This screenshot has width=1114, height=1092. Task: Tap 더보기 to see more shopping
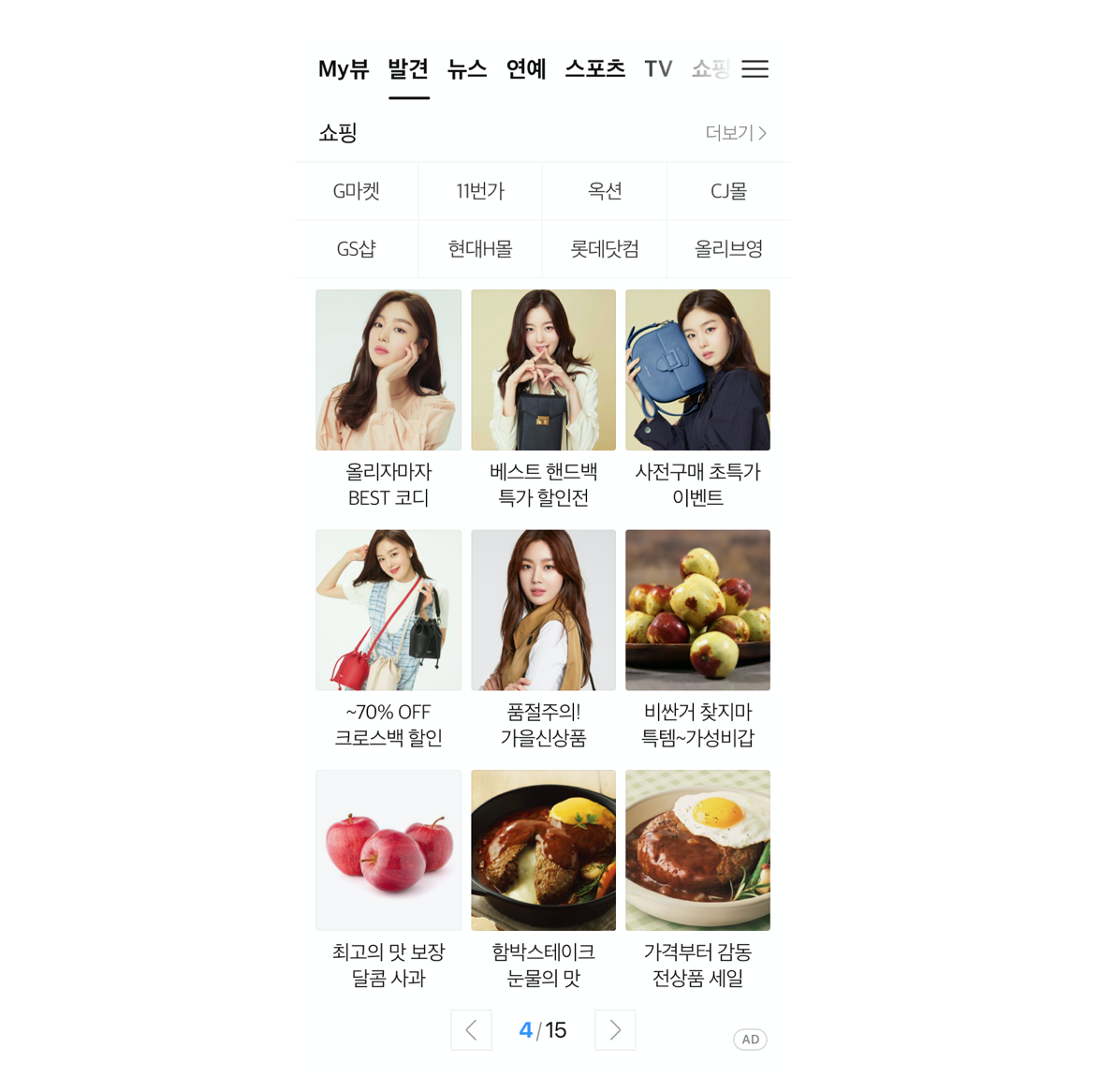pos(736,133)
